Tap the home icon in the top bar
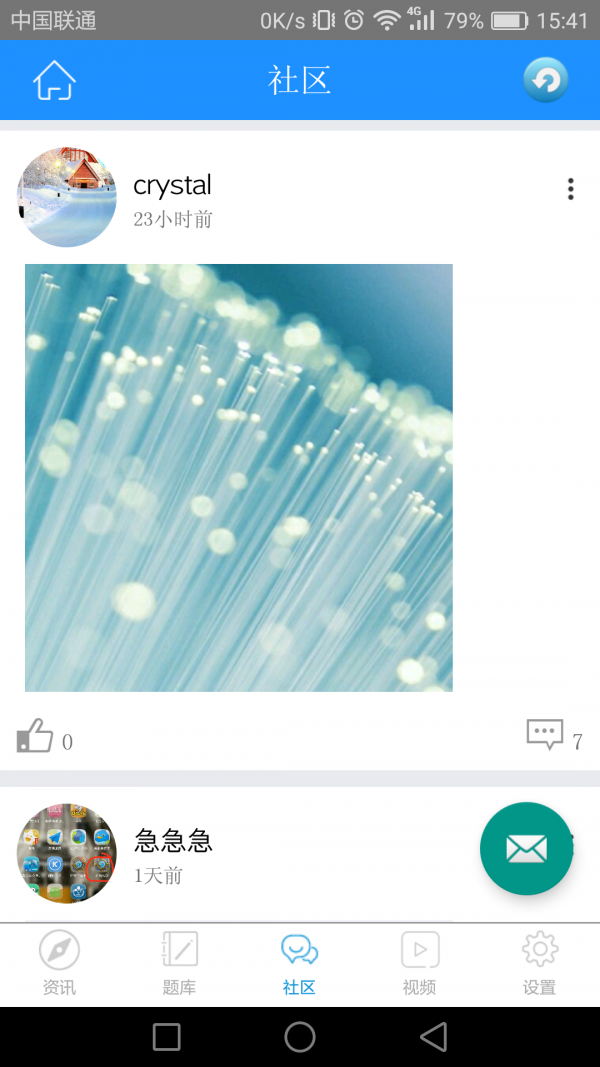Viewport: 600px width, 1067px height. pyautogui.click(x=55, y=80)
